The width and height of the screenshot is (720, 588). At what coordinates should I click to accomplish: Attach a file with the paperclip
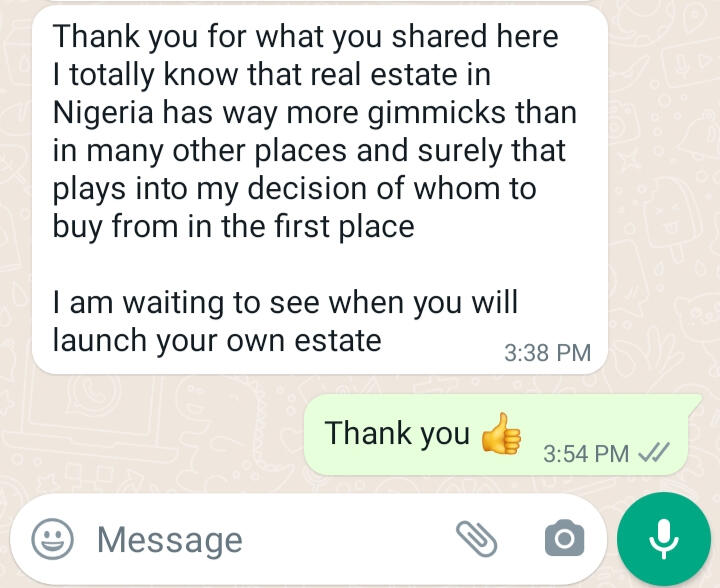click(x=476, y=540)
